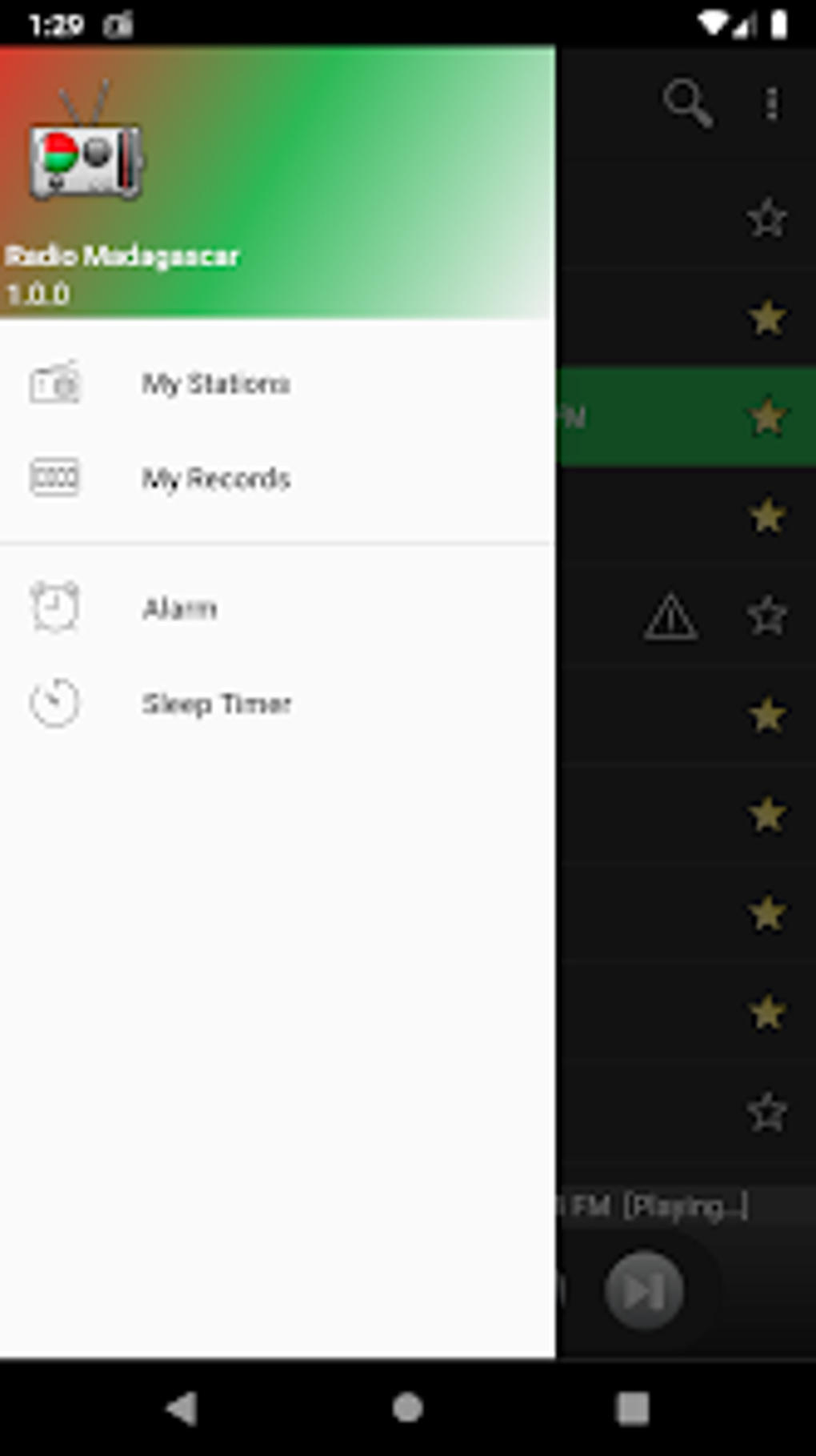This screenshot has height=1456, width=816.
Task: Unfavorite the bottom starred station in the list
Action: pyautogui.click(x=766, y=1011)
